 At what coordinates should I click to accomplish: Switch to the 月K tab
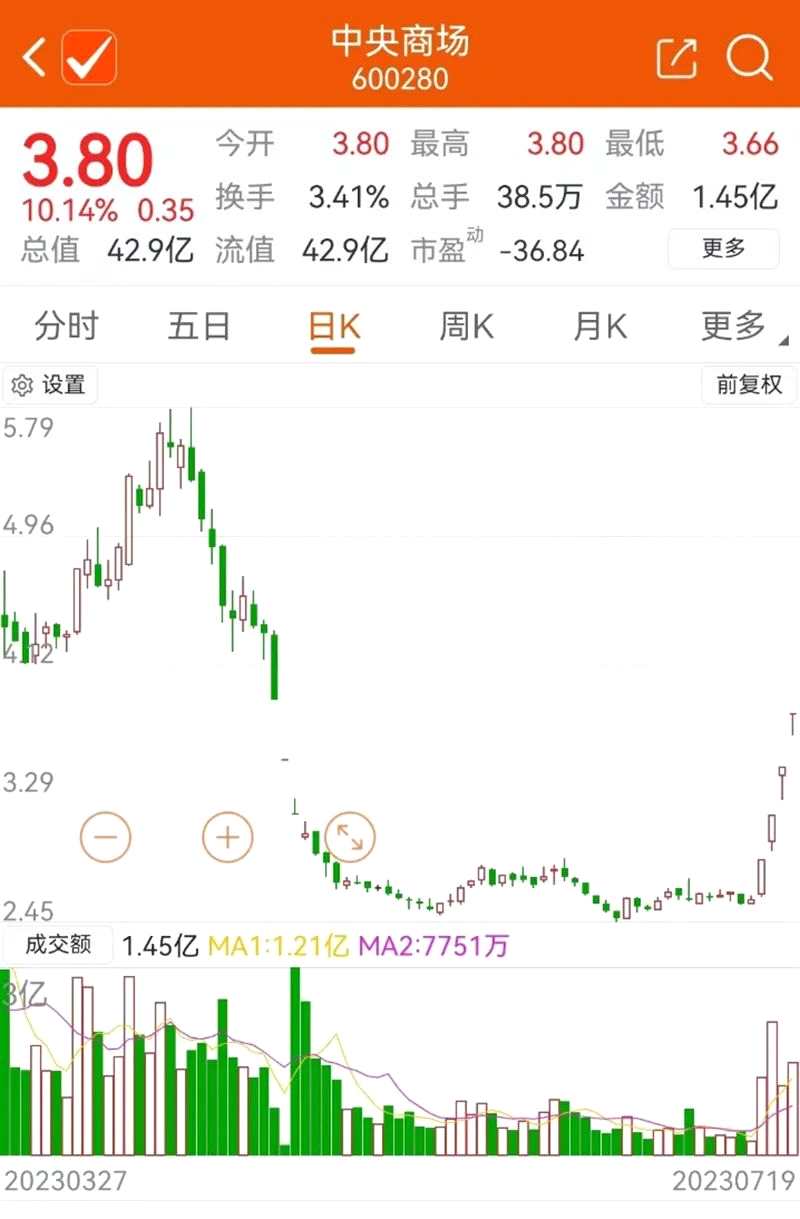coord(599,326)
